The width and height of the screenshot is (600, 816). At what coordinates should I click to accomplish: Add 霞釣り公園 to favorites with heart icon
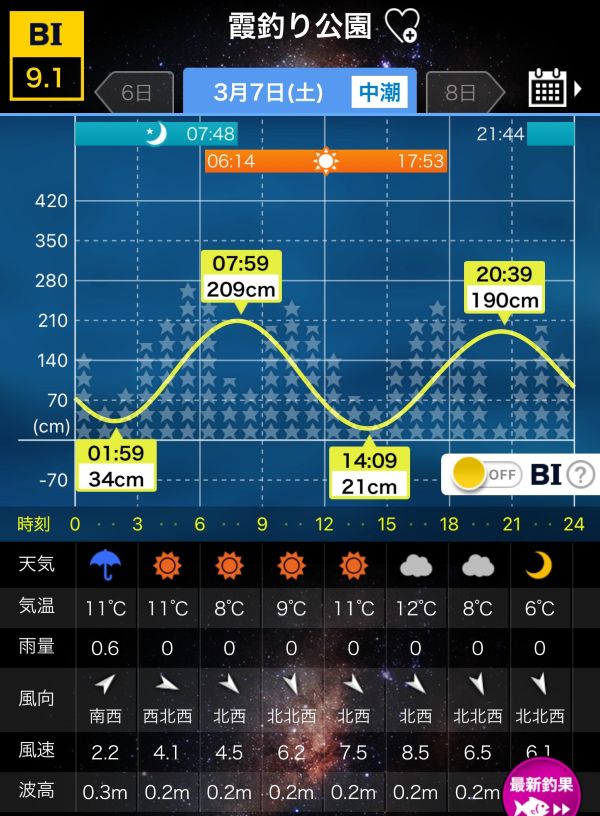[401, 26]
